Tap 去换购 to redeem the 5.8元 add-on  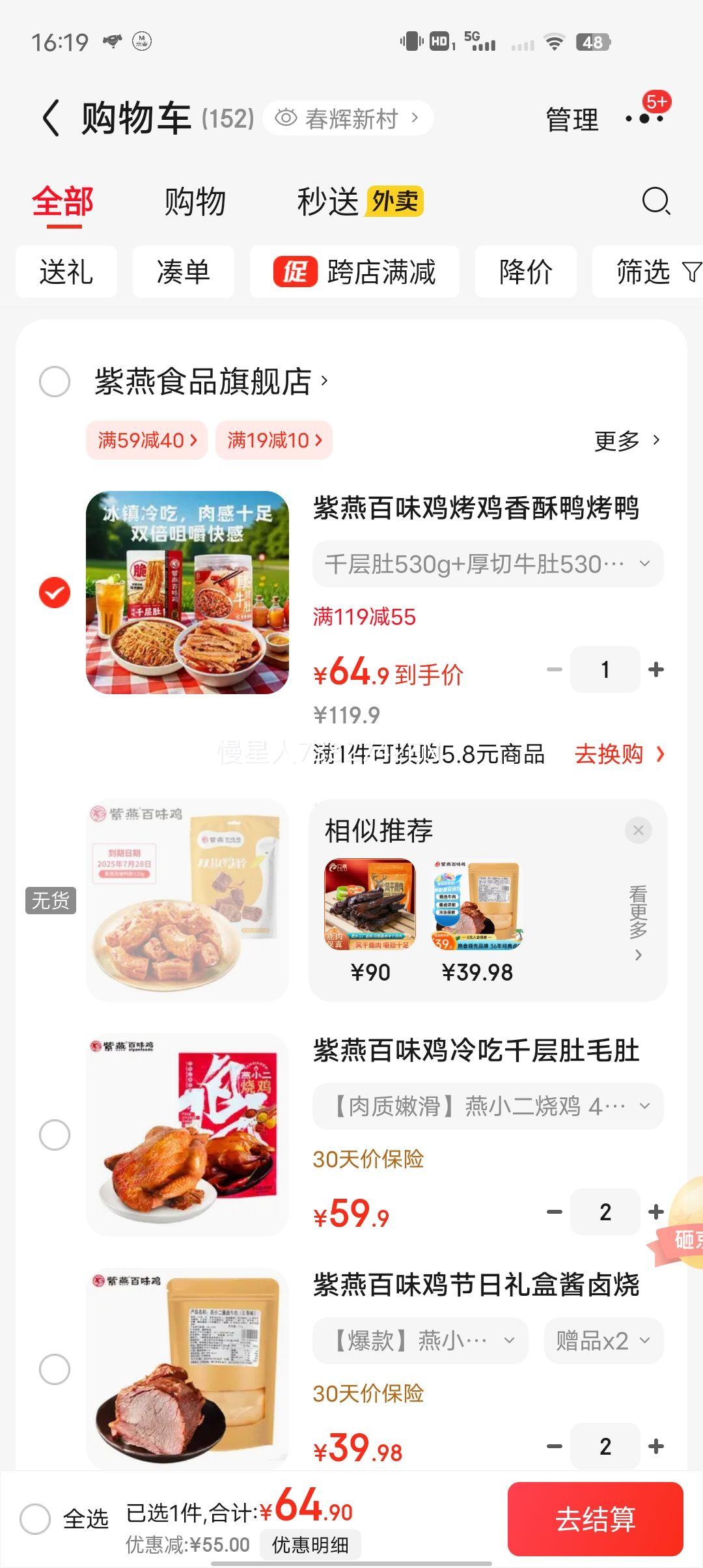point(618,754)
